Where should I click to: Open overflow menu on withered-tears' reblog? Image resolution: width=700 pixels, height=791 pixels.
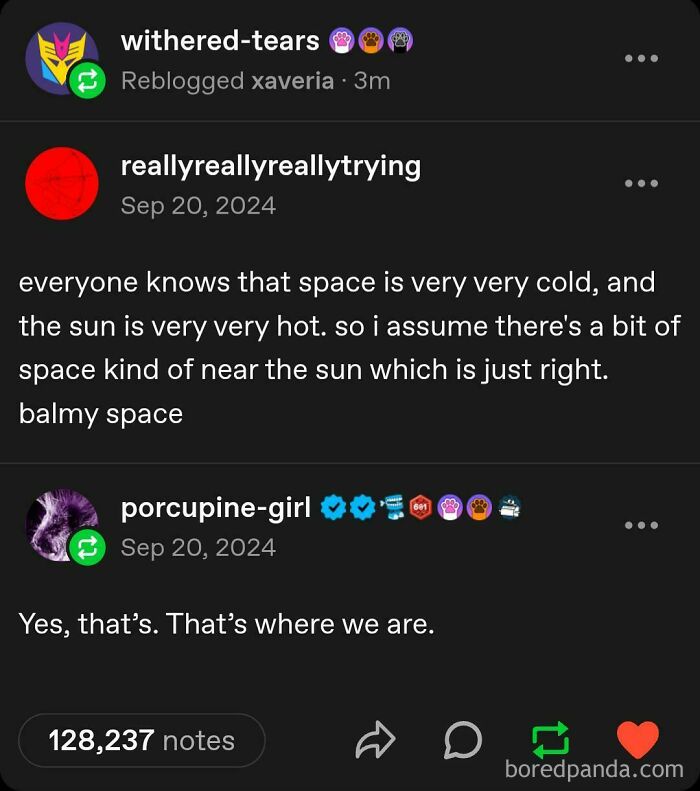coord(641,59)
